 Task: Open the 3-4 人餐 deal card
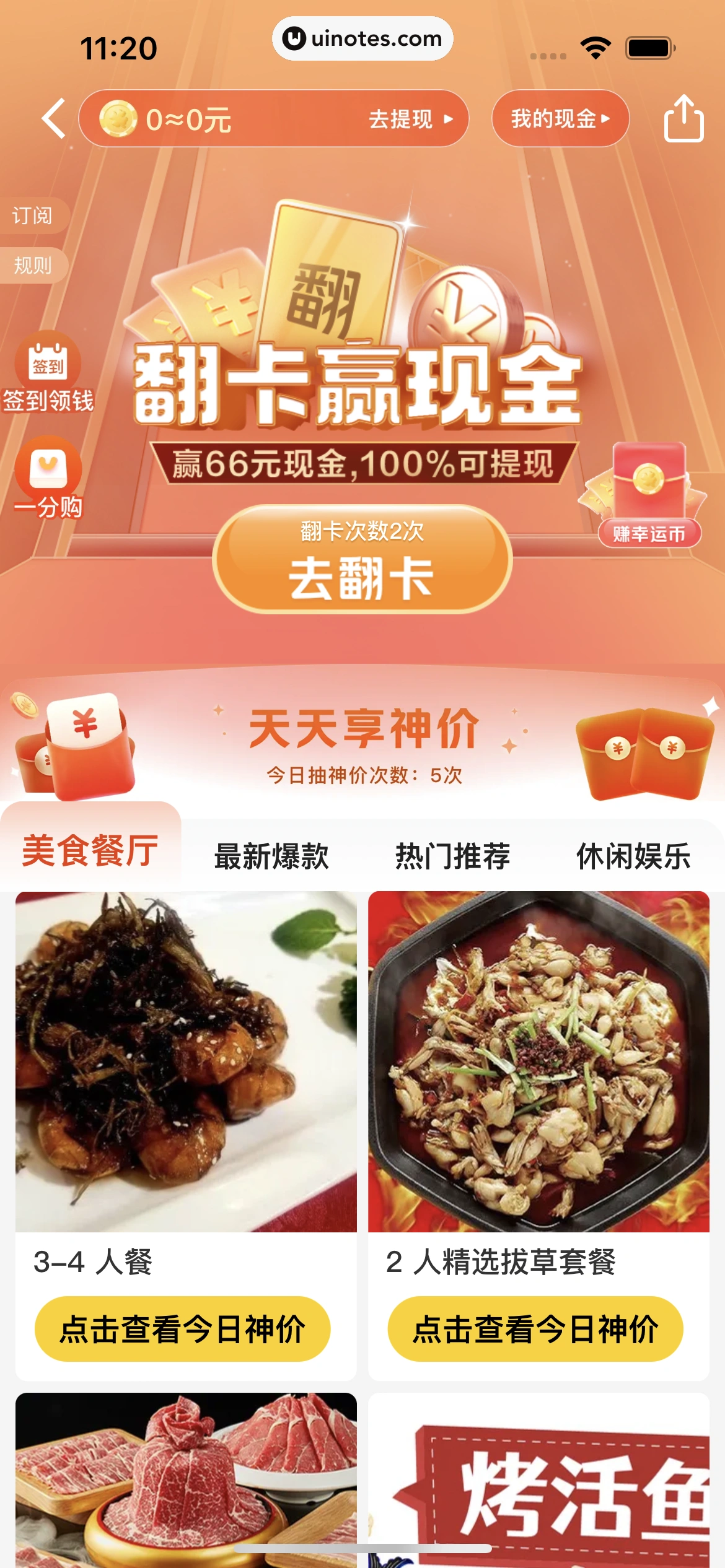pyautogui.click(x=186, y=1061)
